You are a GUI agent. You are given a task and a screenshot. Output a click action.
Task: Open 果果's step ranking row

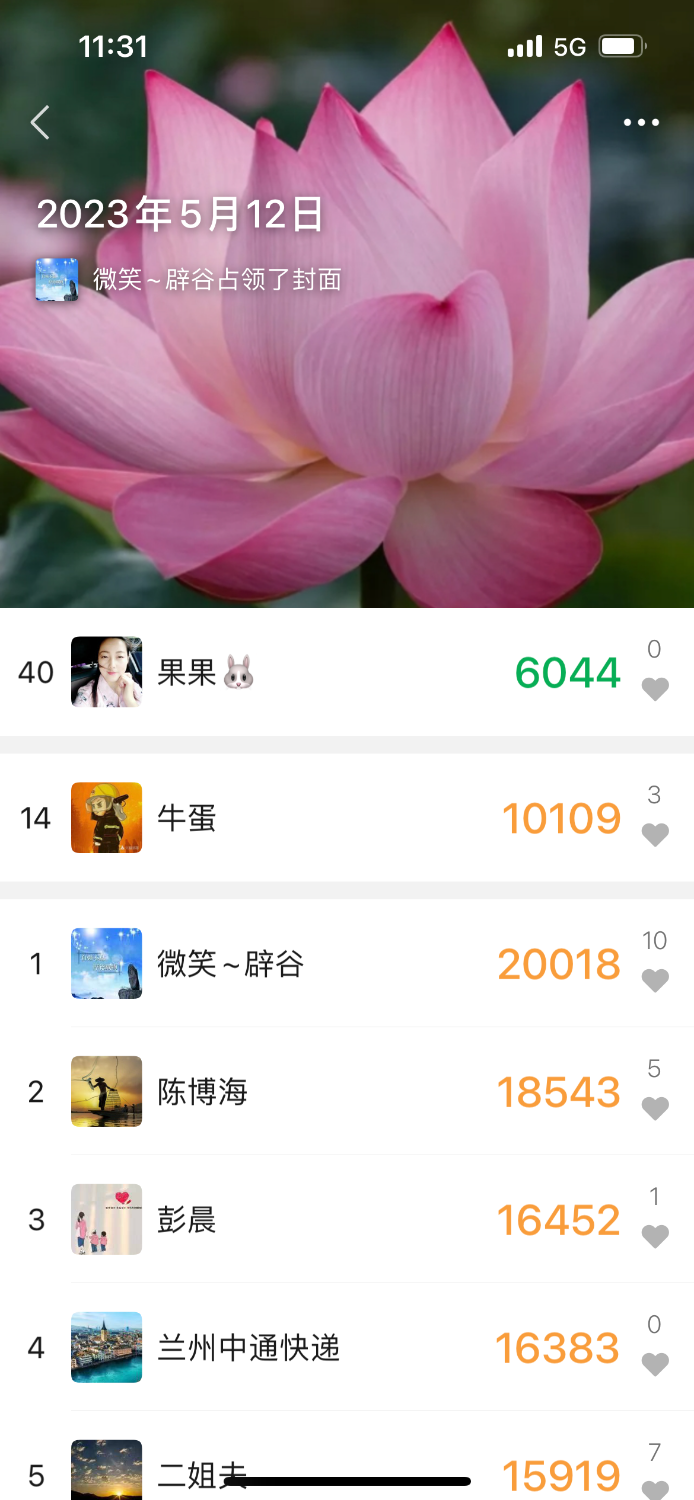(300, 672)
